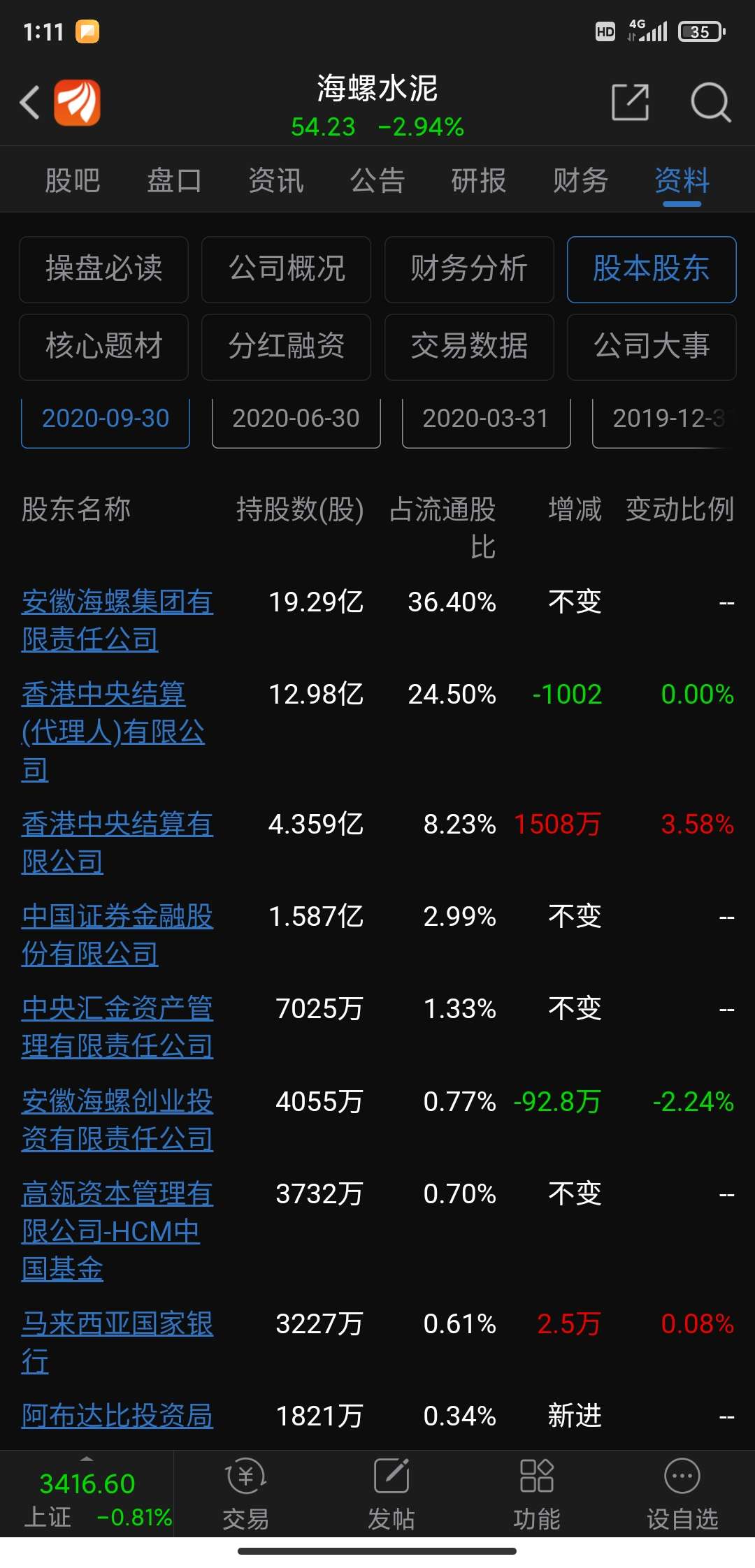Choose the 2020-03-31 report date
The height and width of the screenshot is (1568, 755).
486,419
